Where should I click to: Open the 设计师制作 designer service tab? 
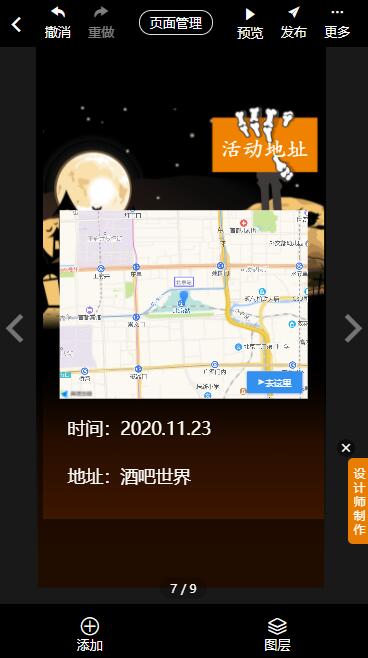pyautogui.click(x=358, y=501)
